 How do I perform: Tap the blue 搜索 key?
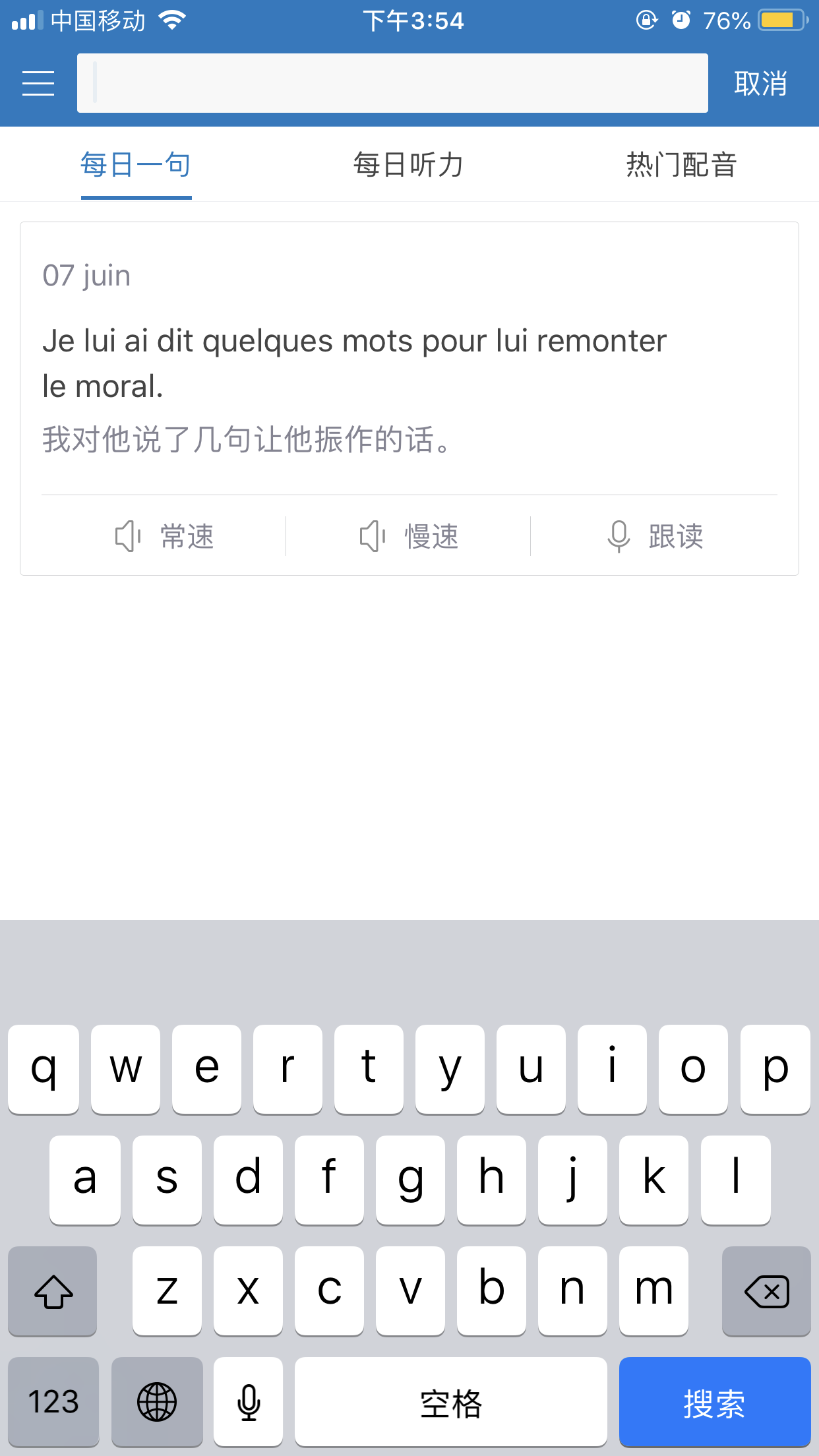[714, 1402]
